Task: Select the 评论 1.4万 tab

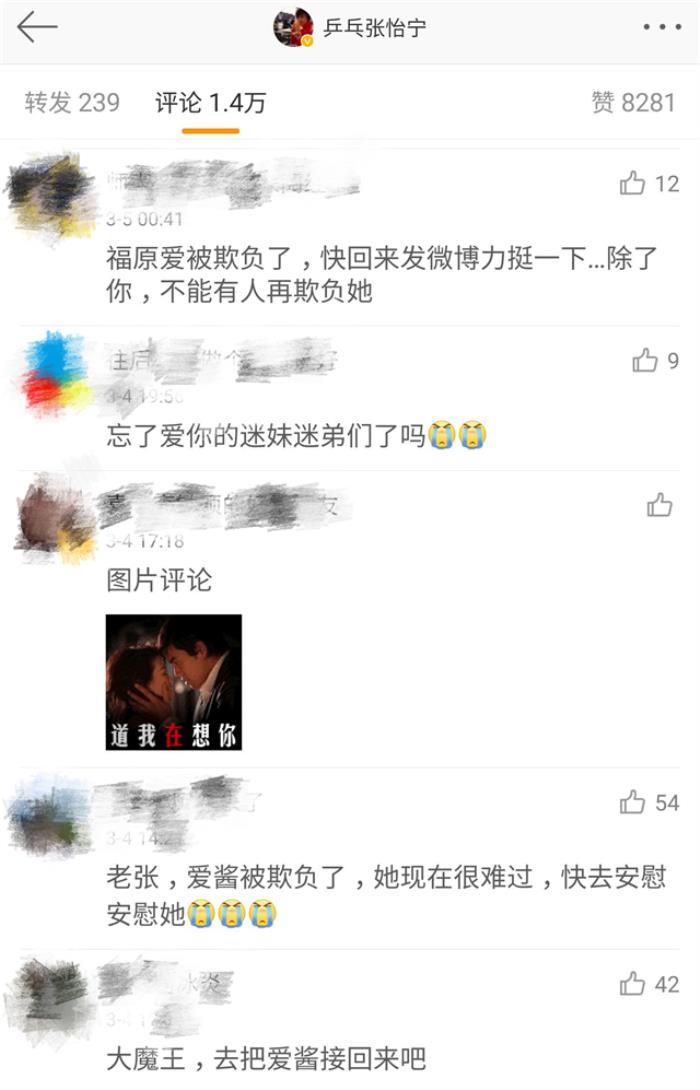Action: (x=210, y=102)
